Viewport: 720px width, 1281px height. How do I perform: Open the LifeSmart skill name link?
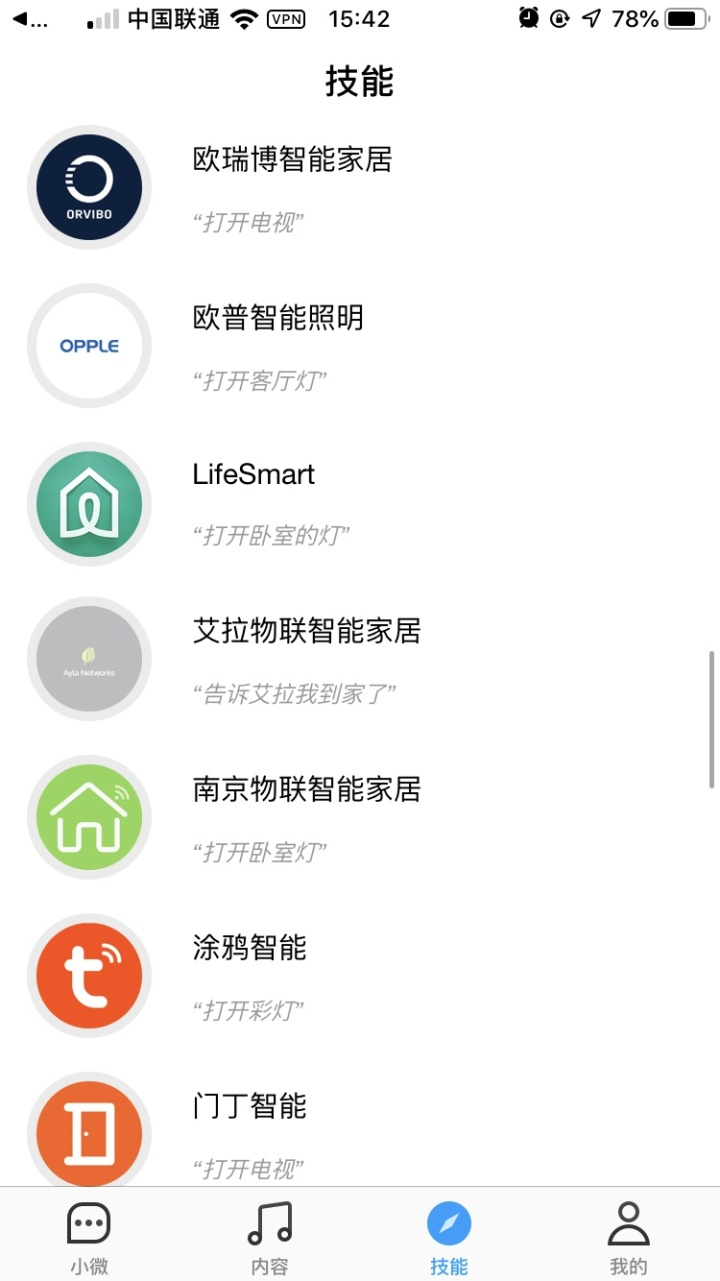point(253,474)
